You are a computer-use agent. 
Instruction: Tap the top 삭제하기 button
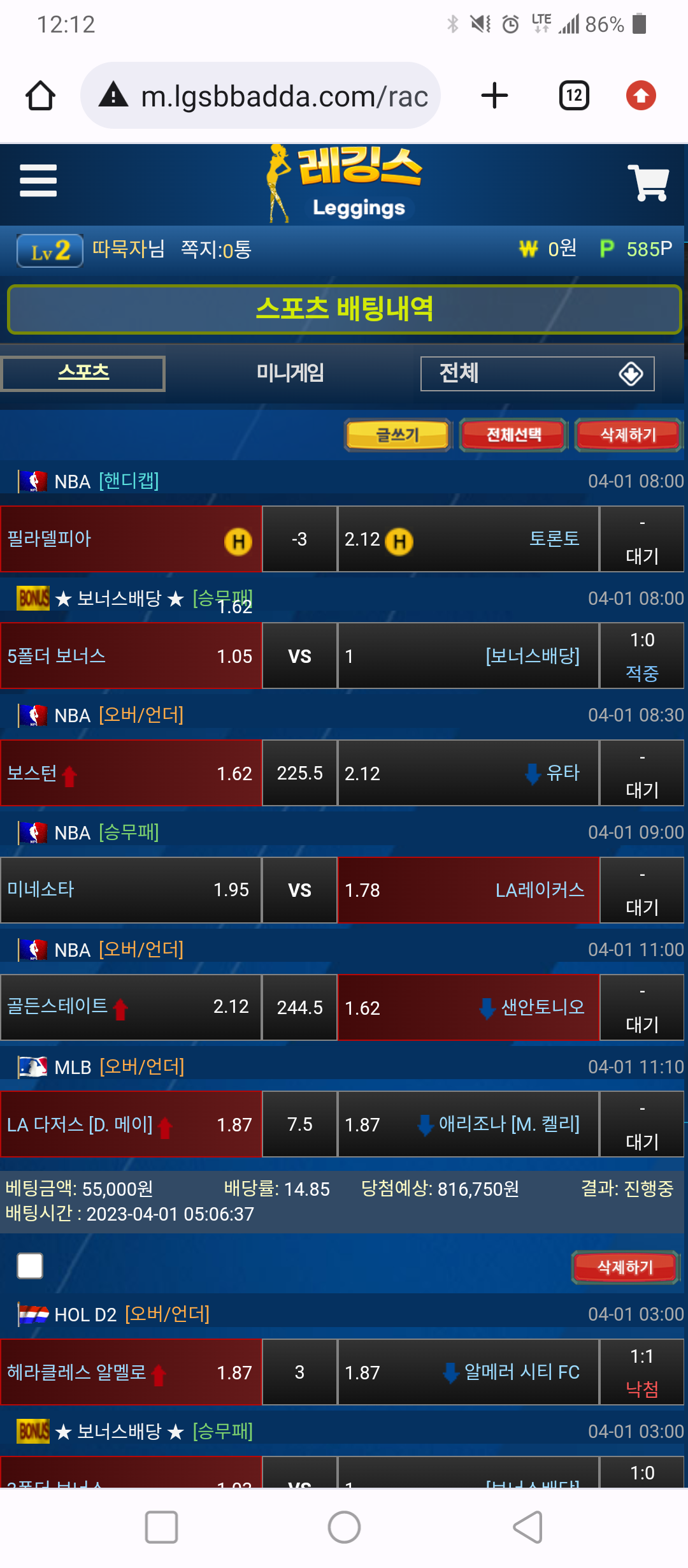point(628,435)
